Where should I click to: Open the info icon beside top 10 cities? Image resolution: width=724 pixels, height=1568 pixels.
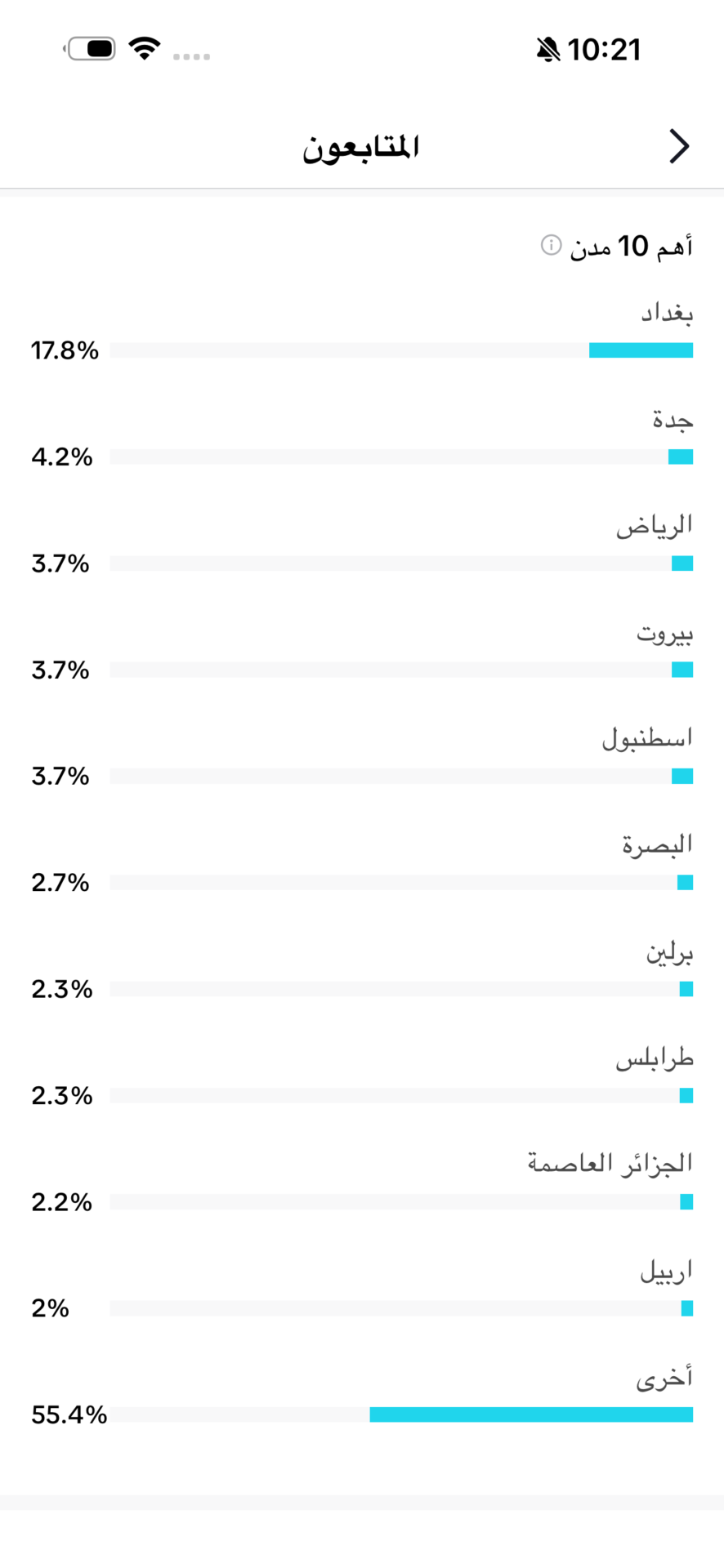[552, 245]
